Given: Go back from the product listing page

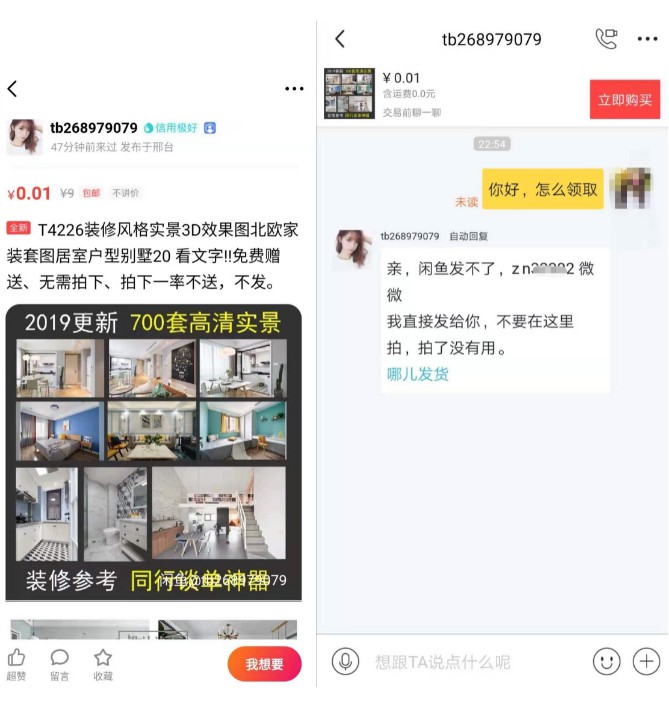Looking at the screenshot, I should pyautogui.click(x=12, y=89).
